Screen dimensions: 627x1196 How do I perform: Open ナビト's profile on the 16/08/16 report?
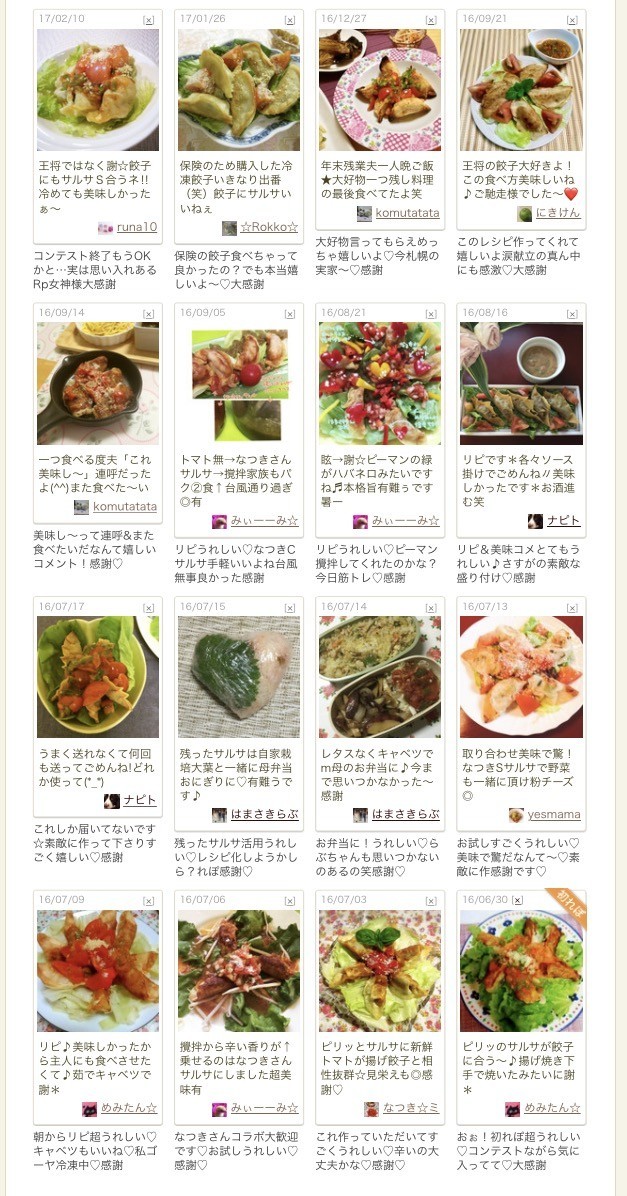coord(564,521)
